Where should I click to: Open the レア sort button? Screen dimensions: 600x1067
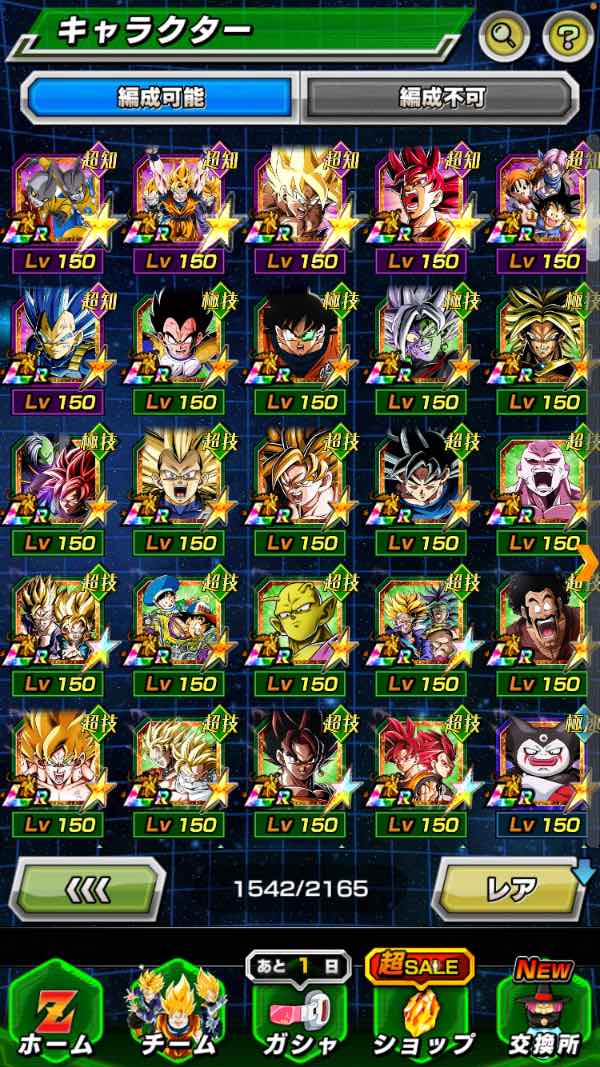(x=512, y=888)
